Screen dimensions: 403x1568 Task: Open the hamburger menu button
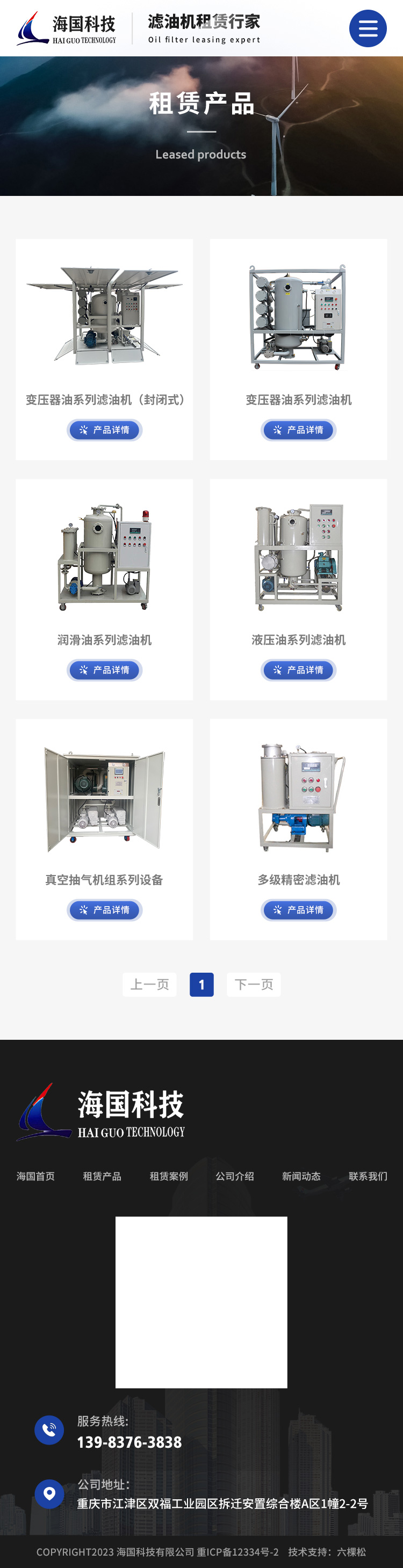coord(368,28)
